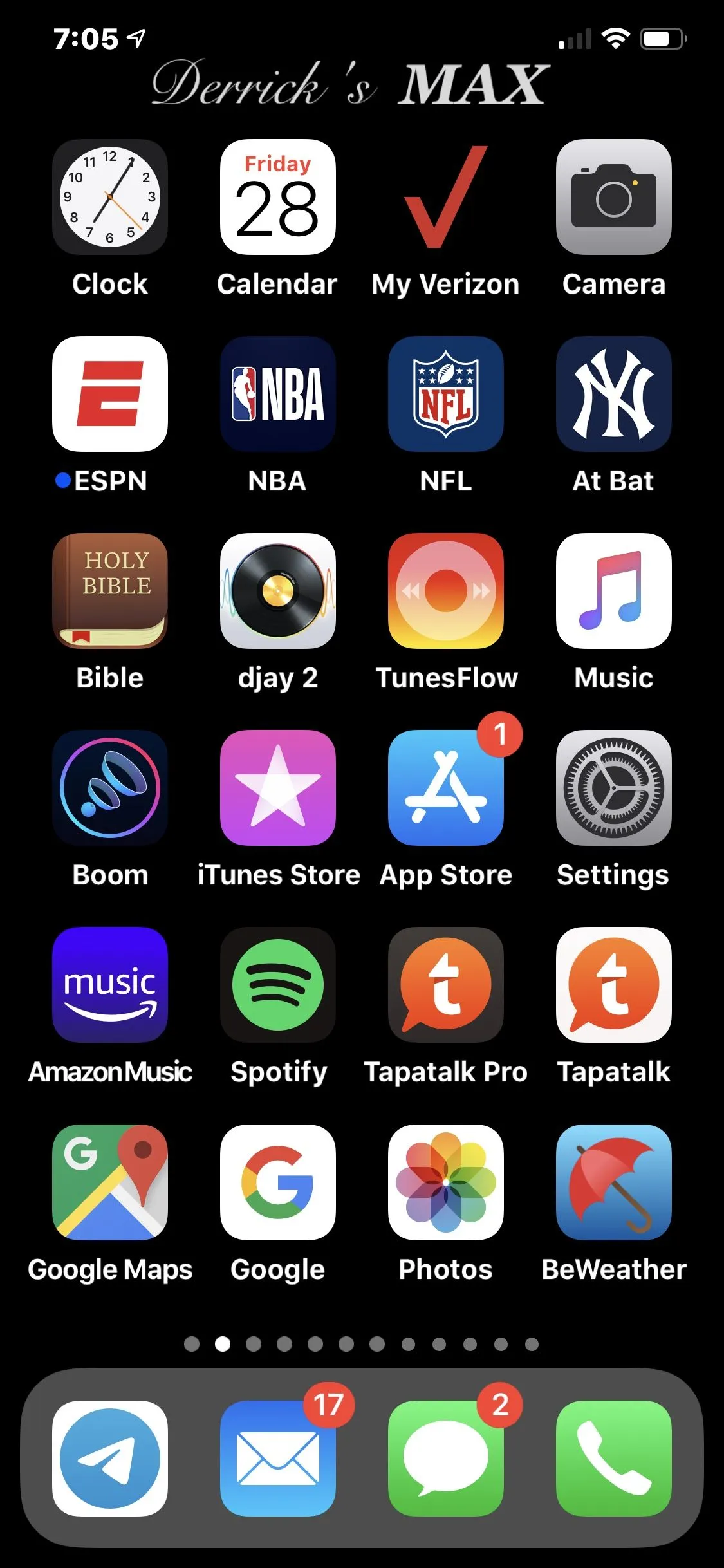Launch the Camera
This screenshot has width=724, height=1568.
coord(613,197)
